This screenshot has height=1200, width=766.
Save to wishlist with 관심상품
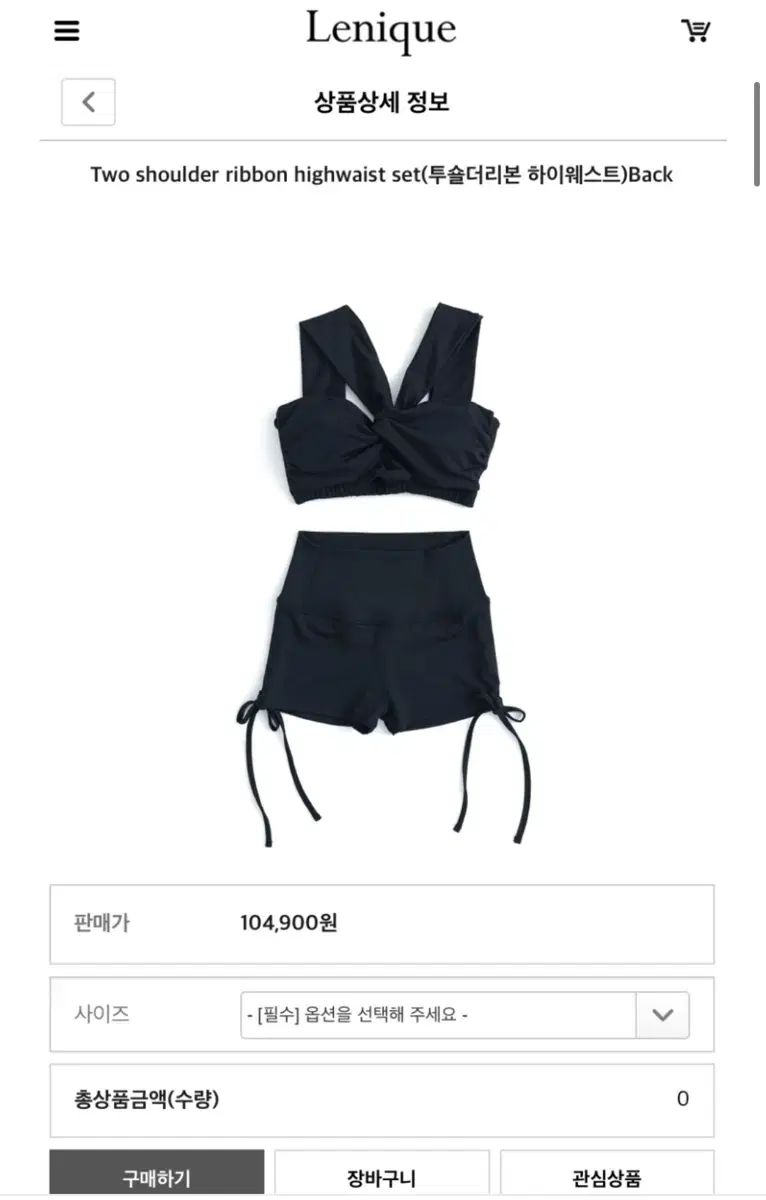[x=607, y=1176]
